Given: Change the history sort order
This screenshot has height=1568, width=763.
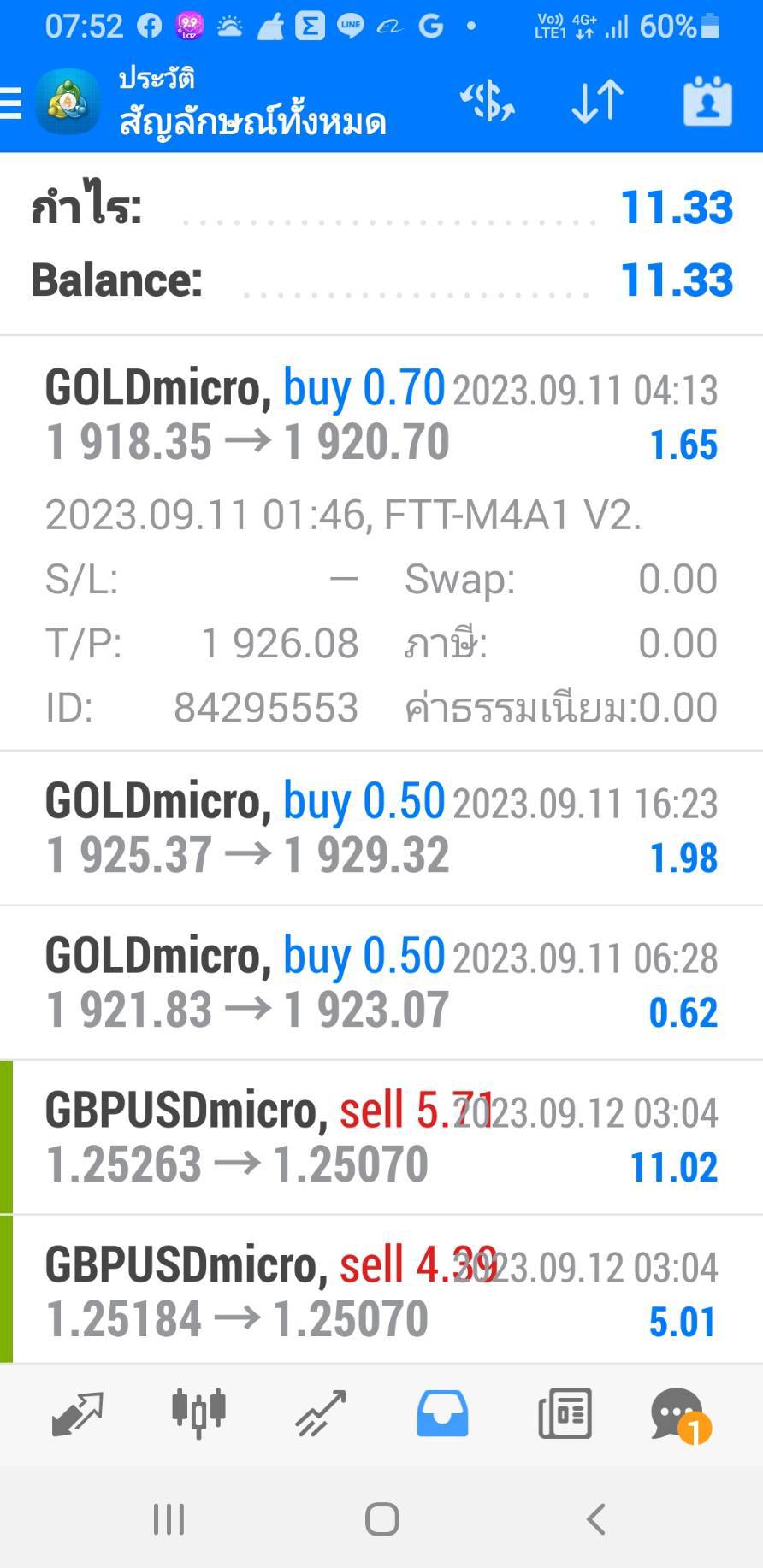Looking at the screenshot, I should coord(597,103).
